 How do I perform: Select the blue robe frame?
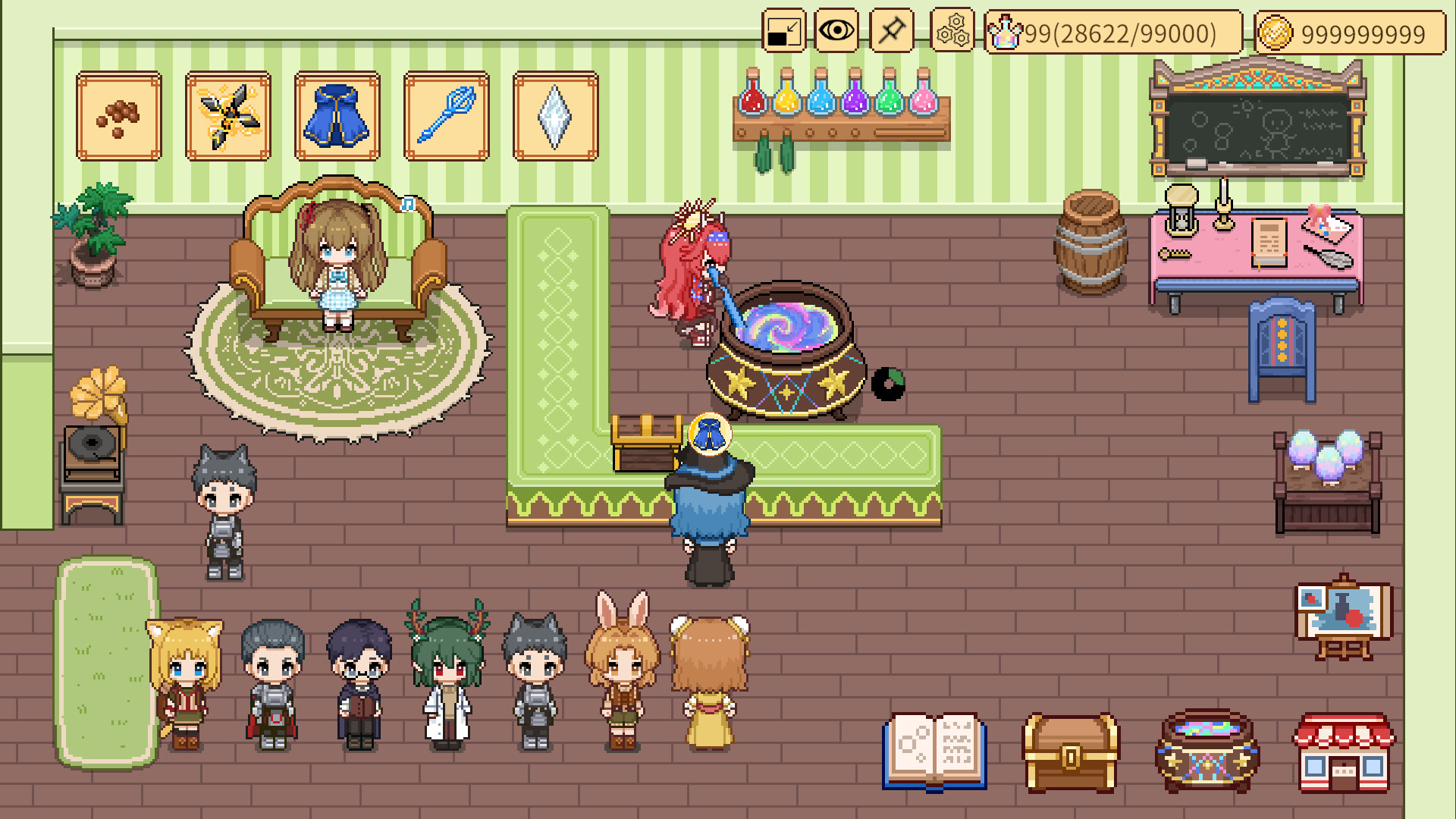337,116
